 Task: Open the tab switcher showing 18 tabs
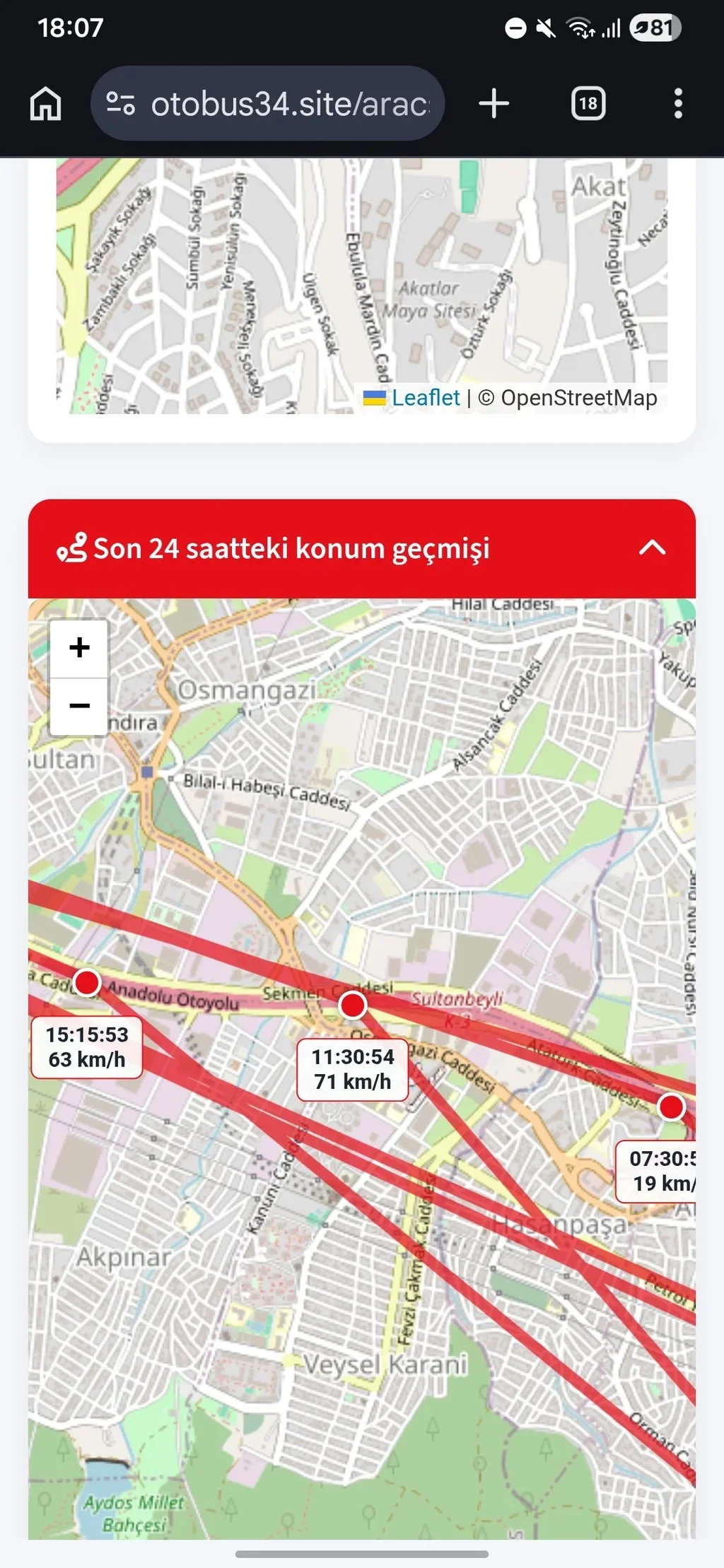(588, 104)
